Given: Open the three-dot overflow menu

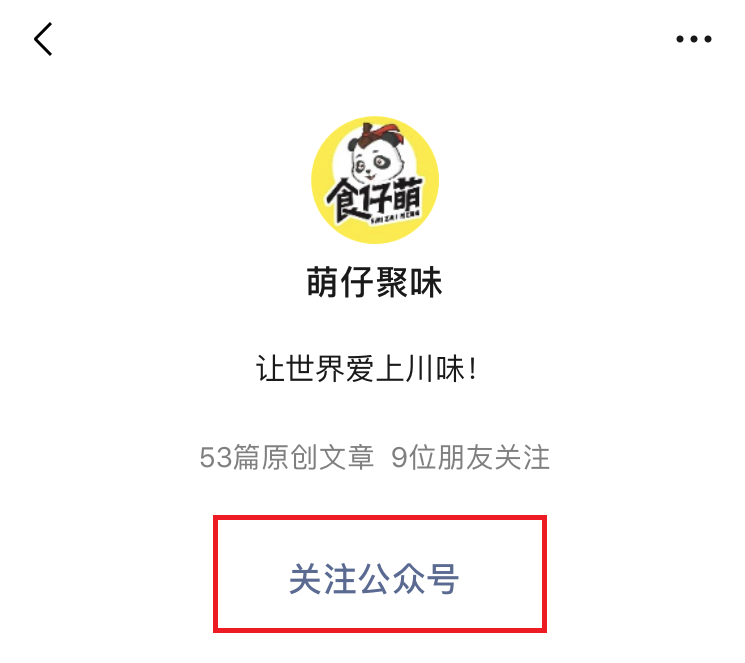Looking at the screenshot, I should 693,39.
